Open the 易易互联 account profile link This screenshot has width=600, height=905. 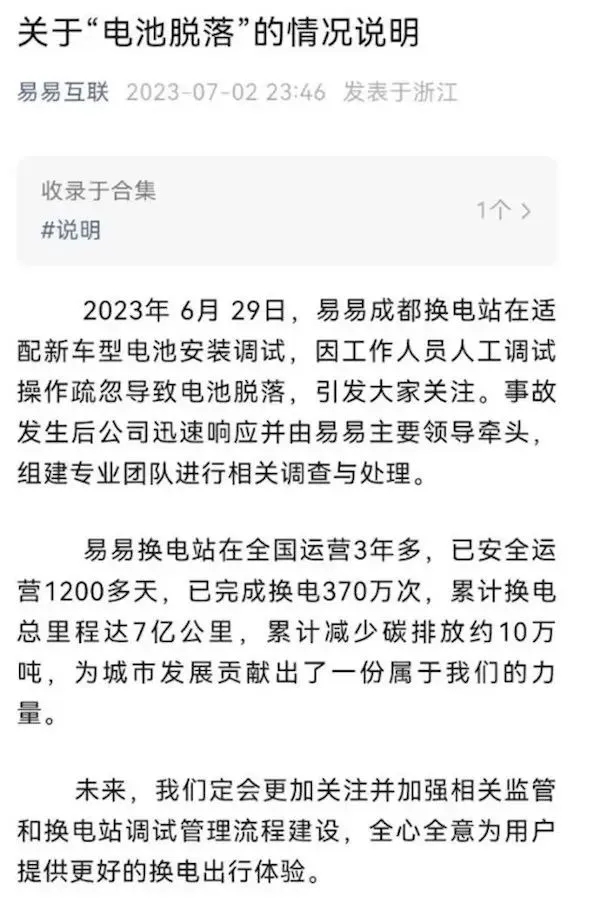[63, 93]
